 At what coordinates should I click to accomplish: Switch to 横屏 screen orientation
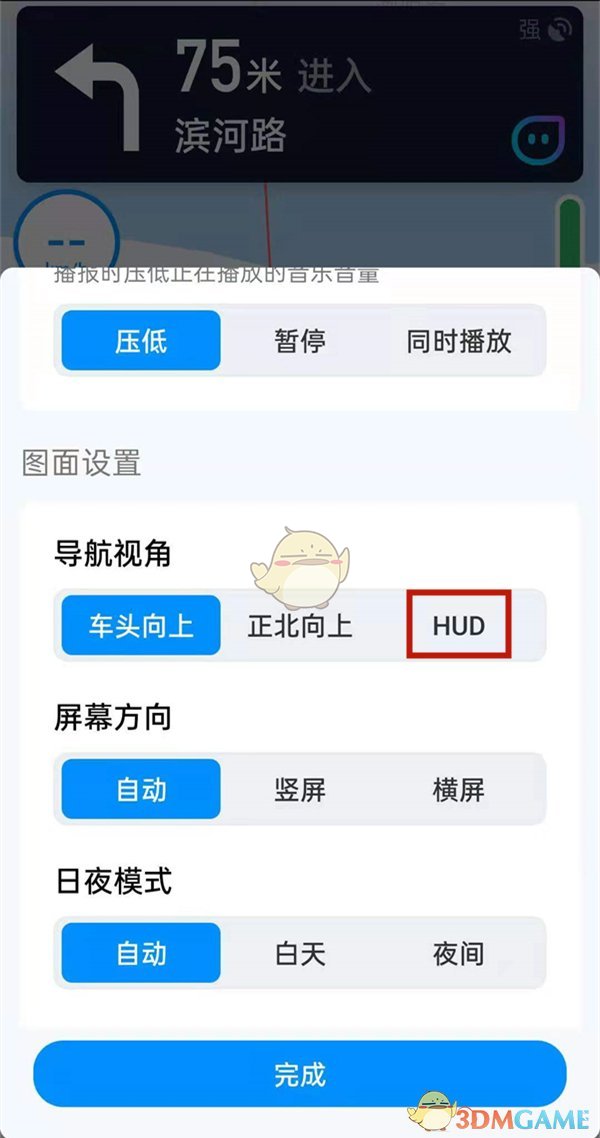coord(459,789)
